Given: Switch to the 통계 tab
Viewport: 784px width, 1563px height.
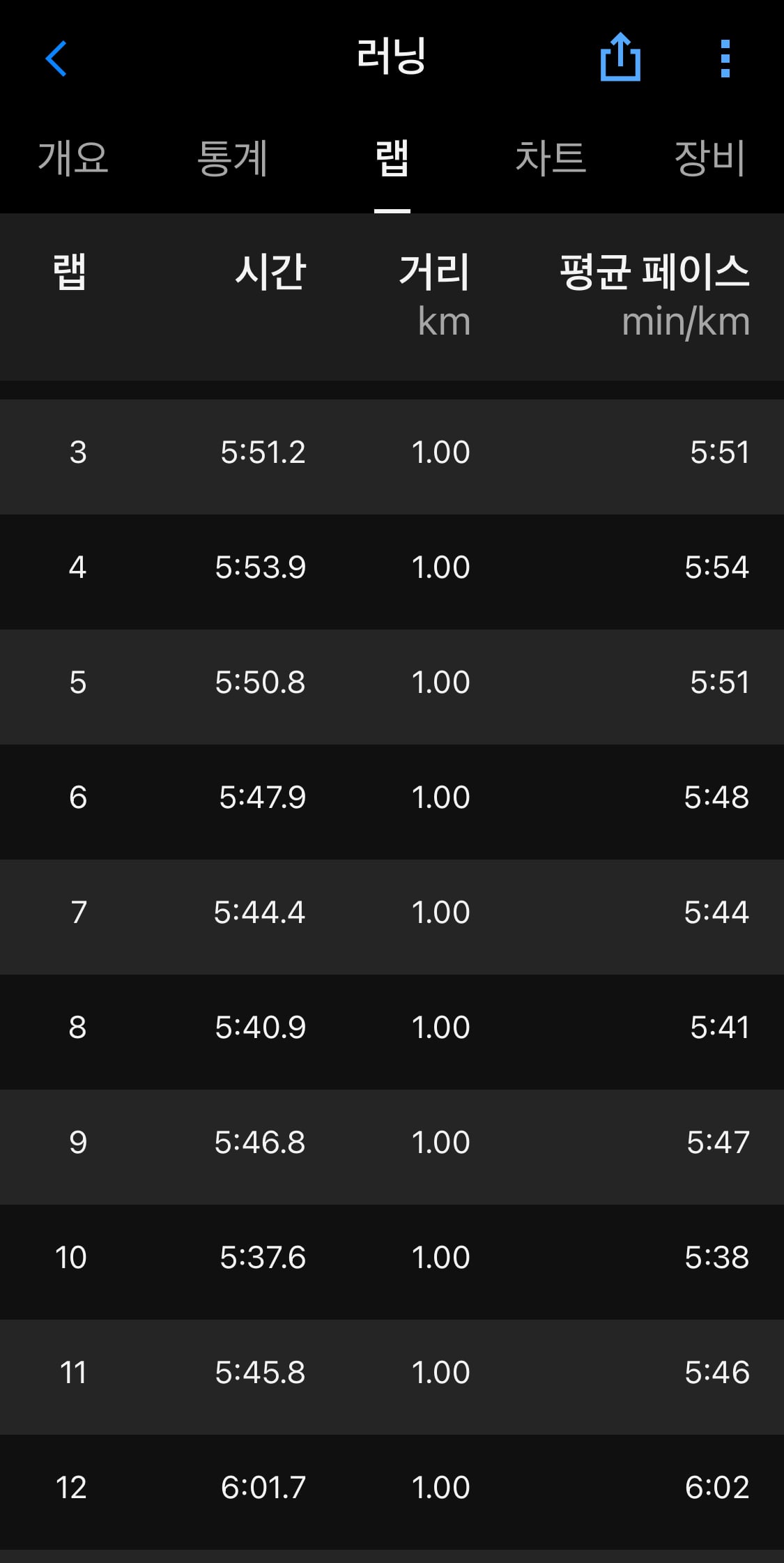Looking at the screenshot, I should coord(233,158).
